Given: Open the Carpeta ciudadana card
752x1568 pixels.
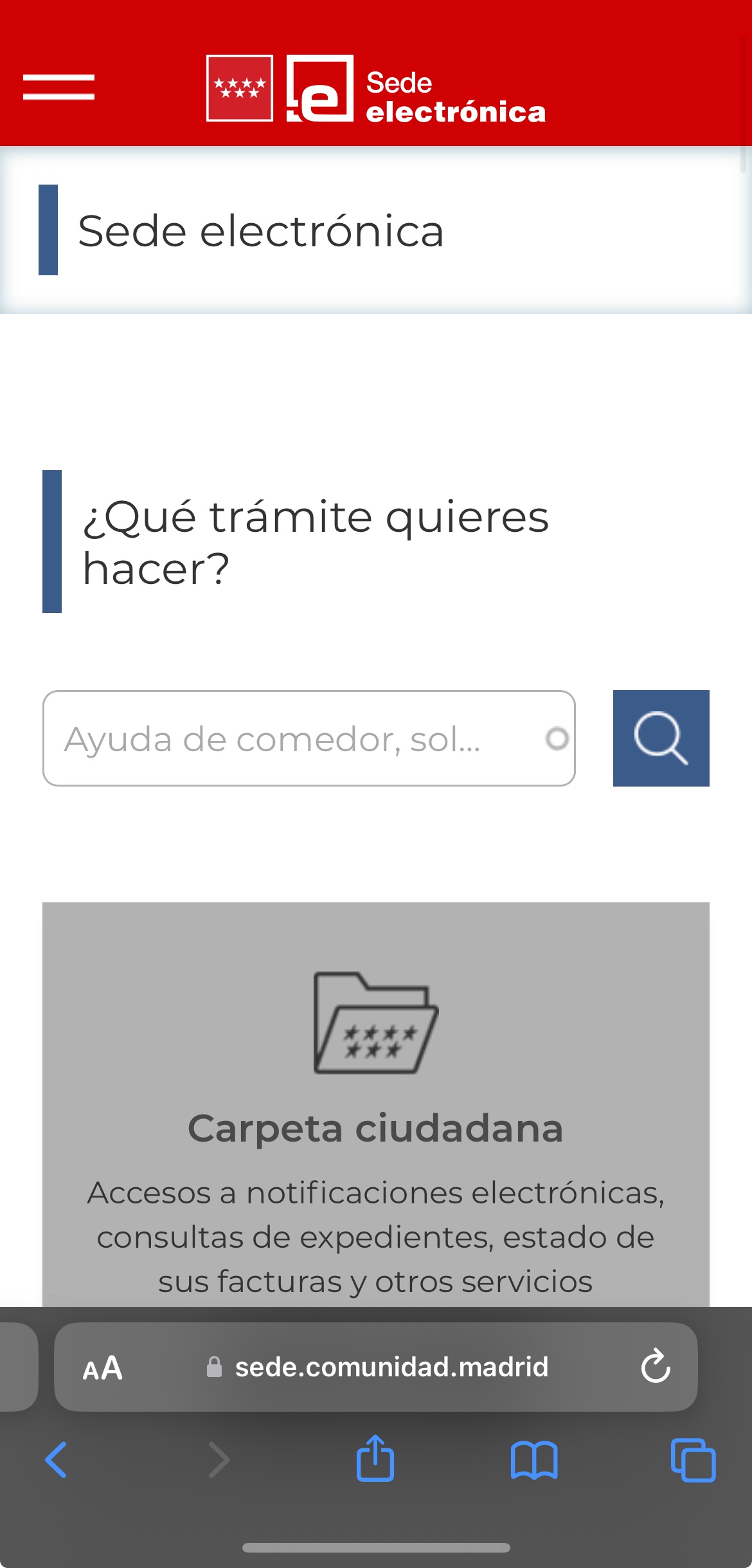Looking at the screenshot, I should [376, 1126].
